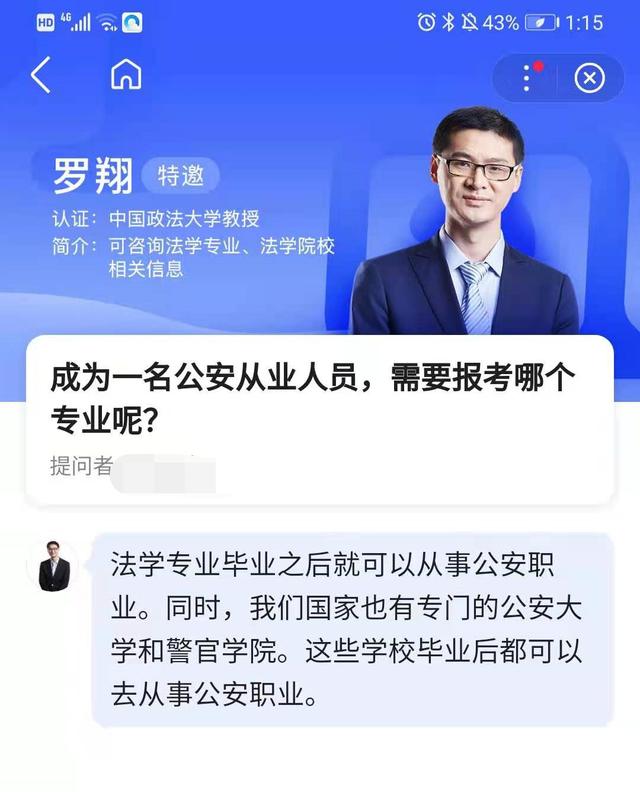Close the mini program
640x792 pixels.
pyautogui.click(x=589, y=78)
